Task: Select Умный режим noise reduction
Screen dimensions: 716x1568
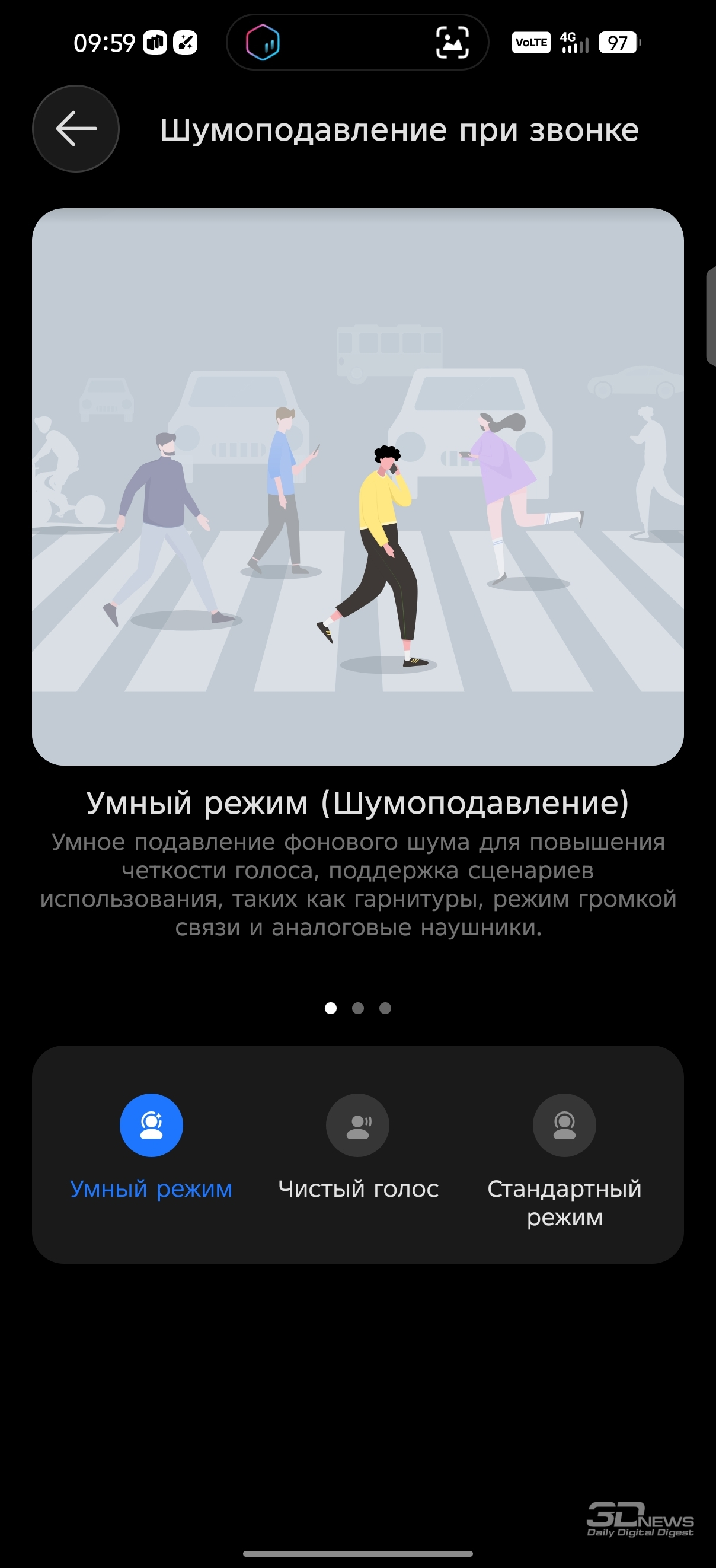Action: point(151,1125)
